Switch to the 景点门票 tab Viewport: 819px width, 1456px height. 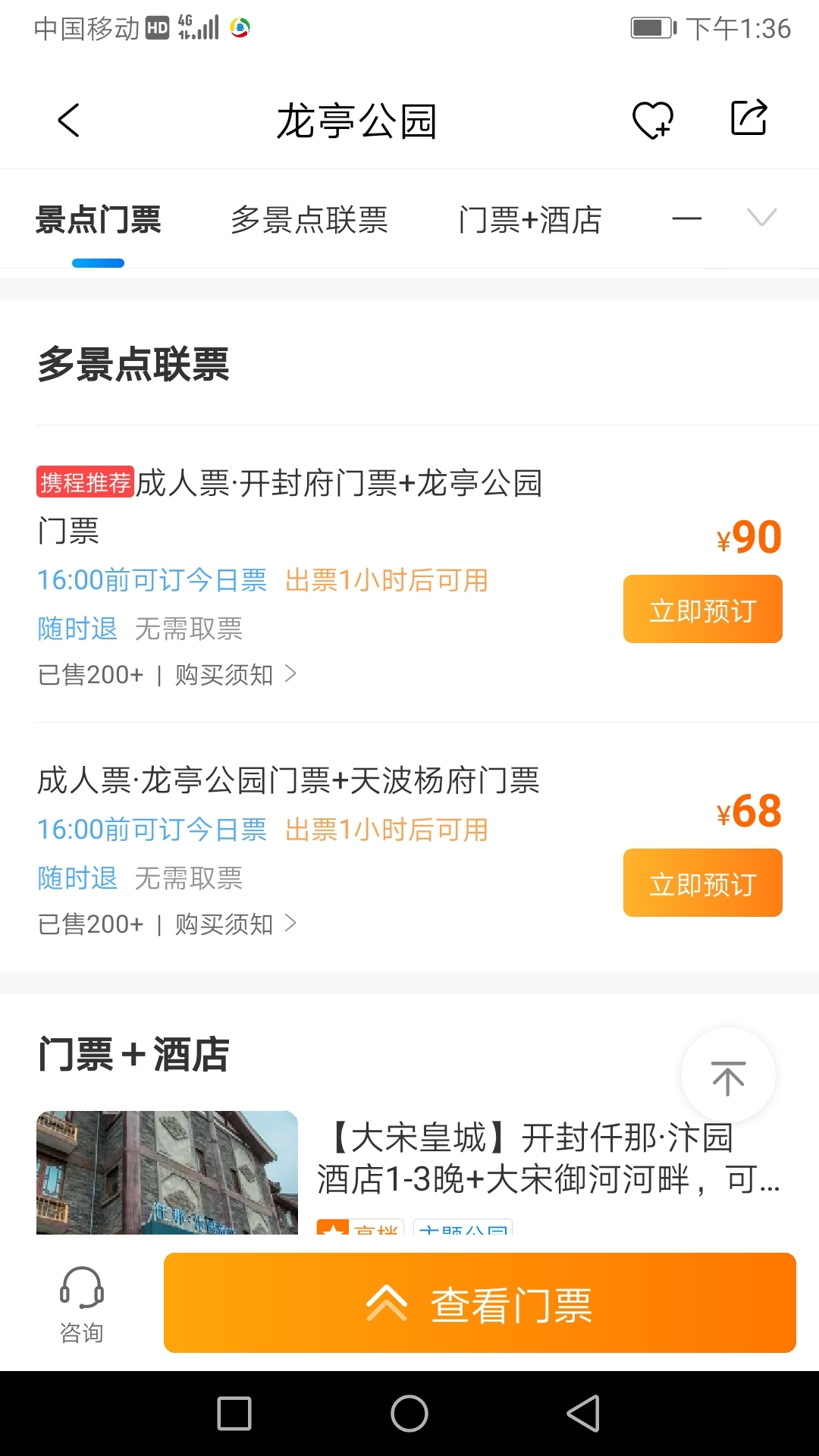[99, 221]
